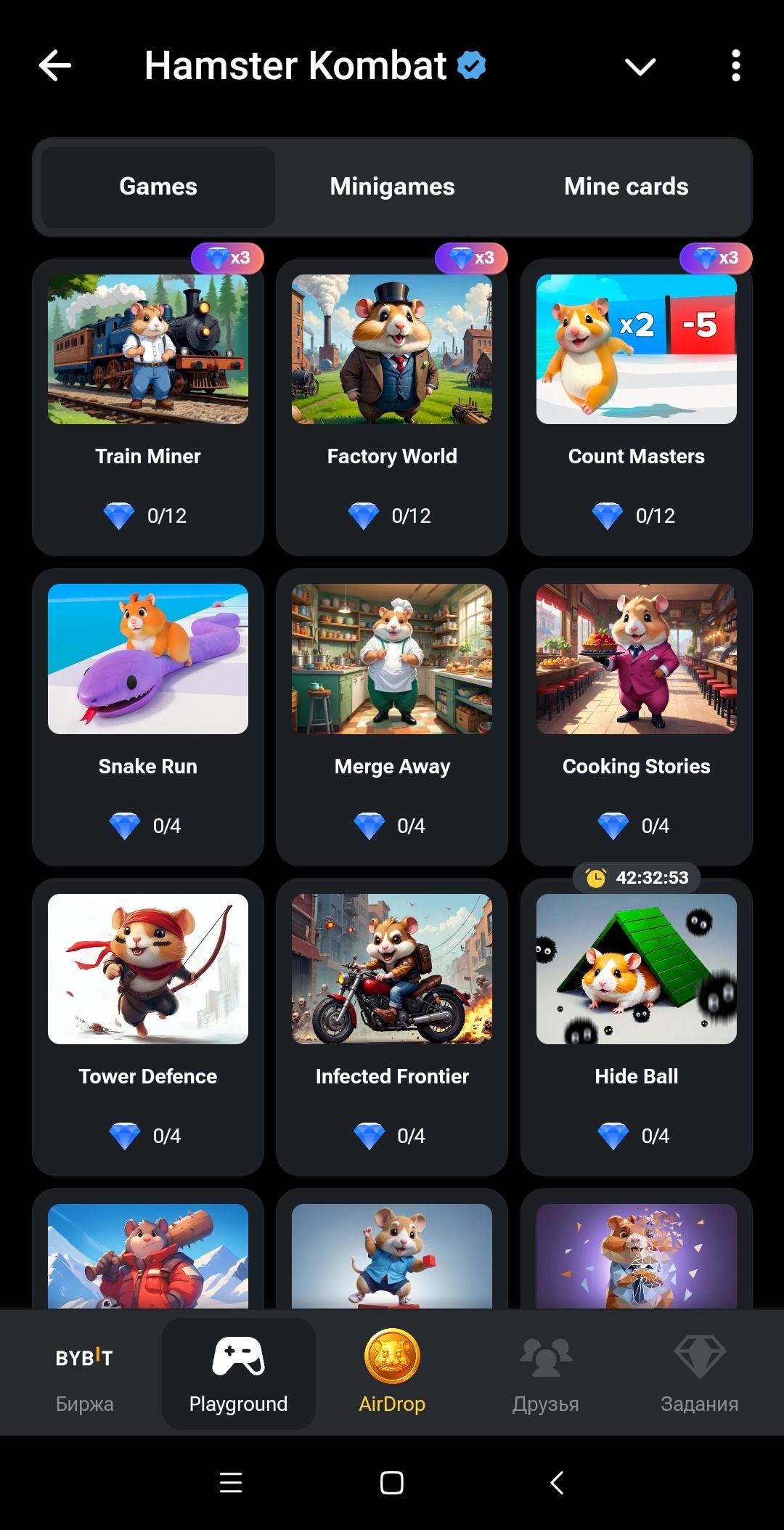The height and width of the screenshot is (1530, 784).
Task: Go back using the header arrow
Action: click(55, 66)
